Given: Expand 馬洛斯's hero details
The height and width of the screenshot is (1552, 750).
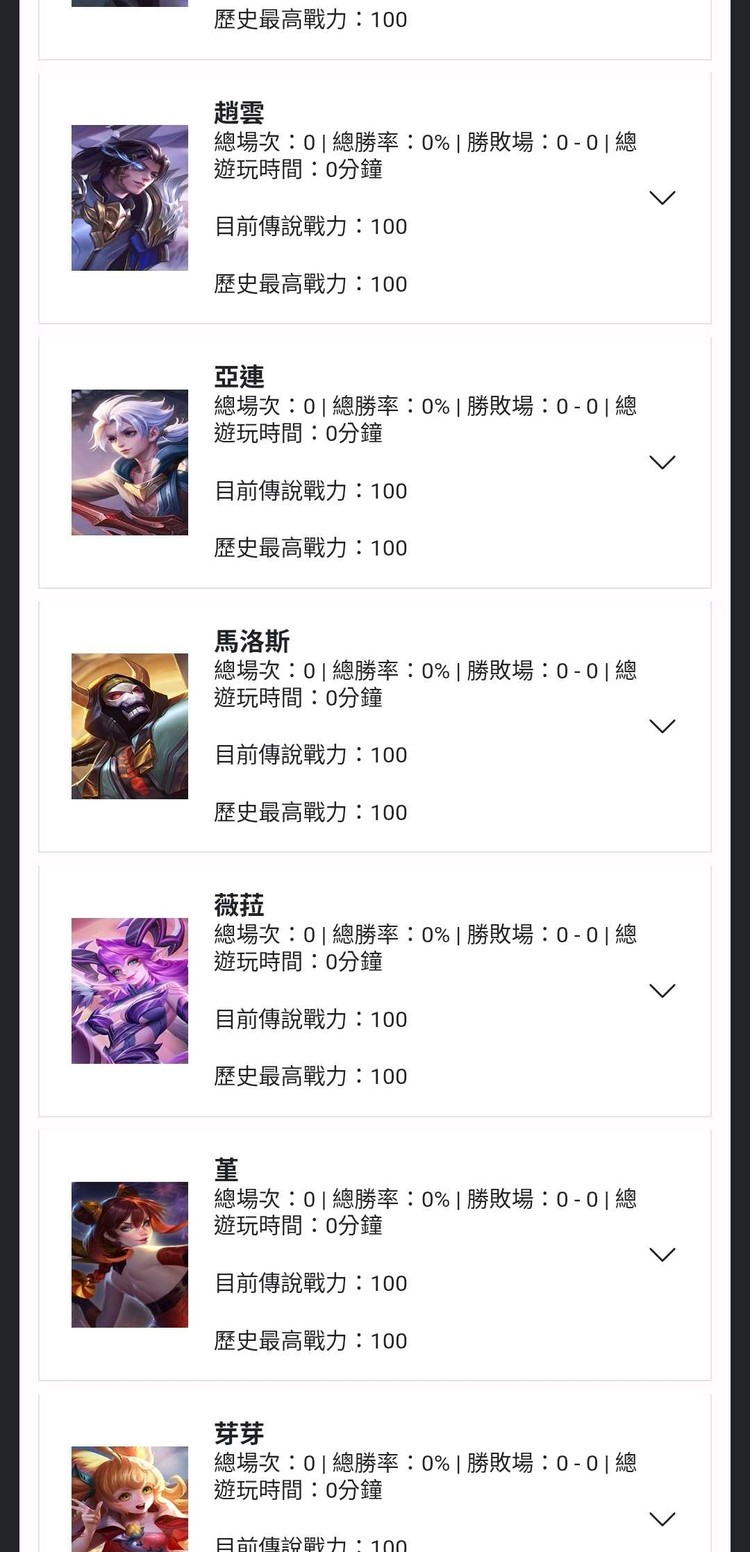Looking at the screenshot, I should point(662,726).
